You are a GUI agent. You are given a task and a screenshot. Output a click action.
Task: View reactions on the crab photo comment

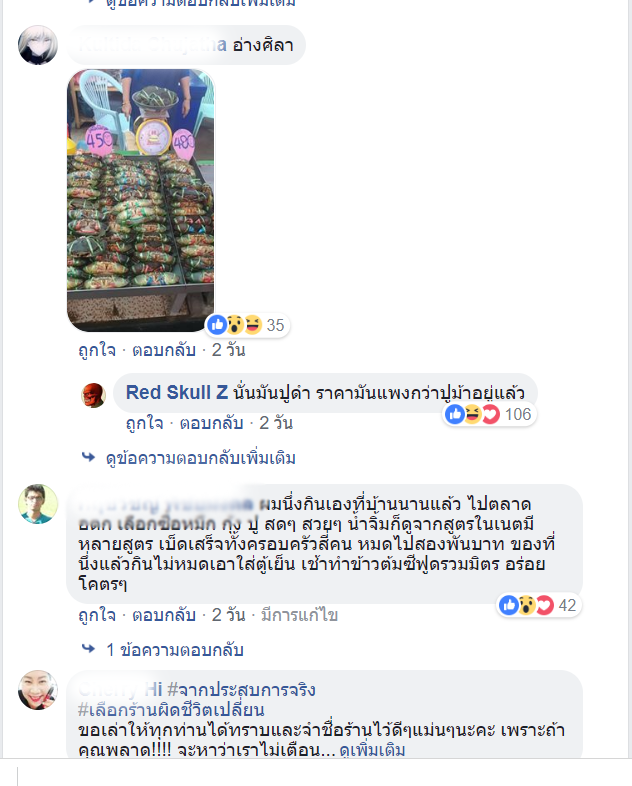[247, 325]
